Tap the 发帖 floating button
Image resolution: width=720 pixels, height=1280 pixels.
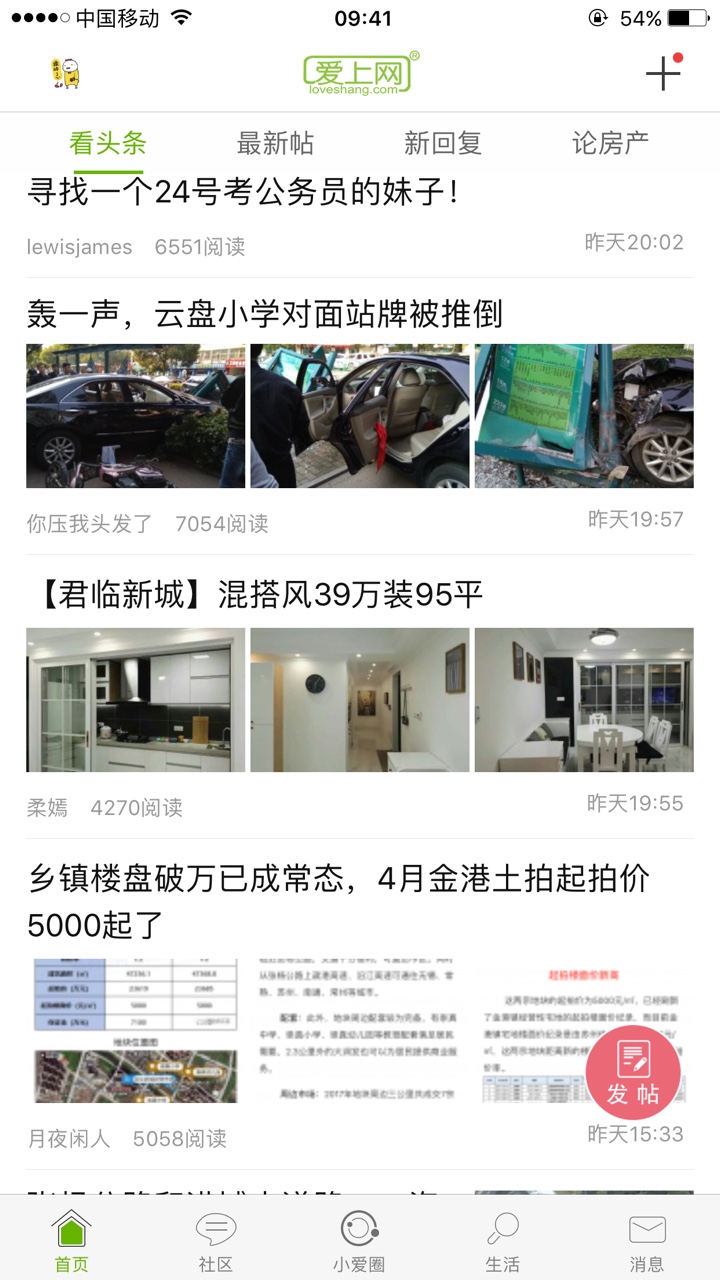pos(632,1072)
